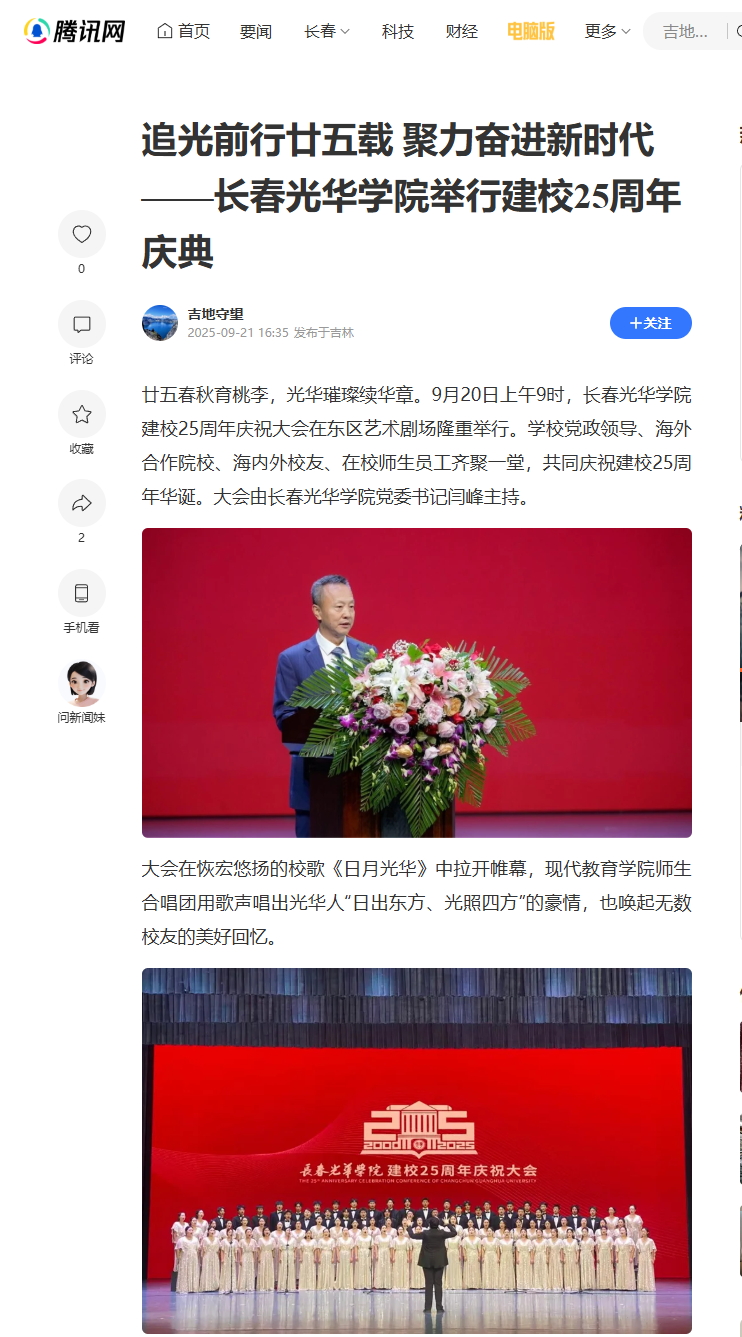
Task: Follow author with the 关注 button
Action: click(x=650, y=323)
